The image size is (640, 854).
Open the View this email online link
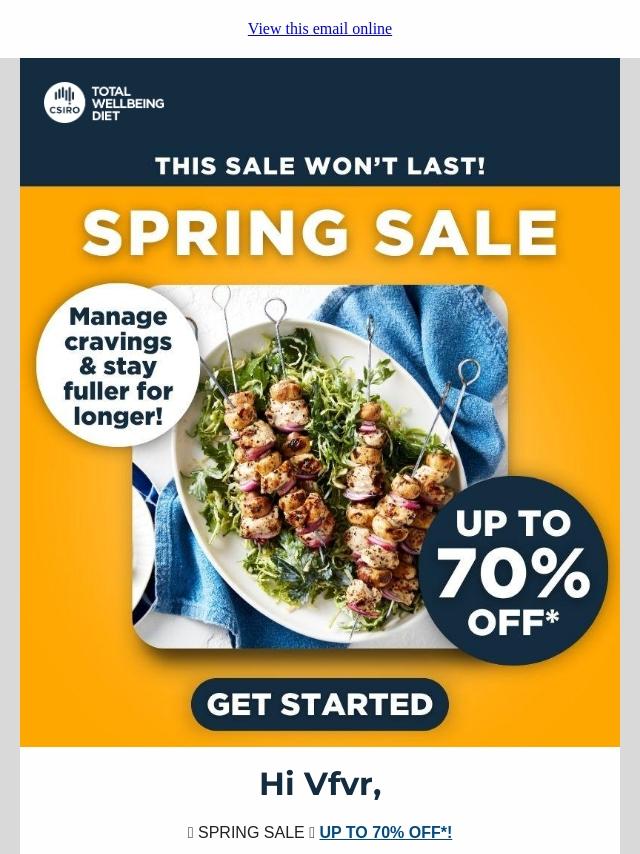[320, 29]
